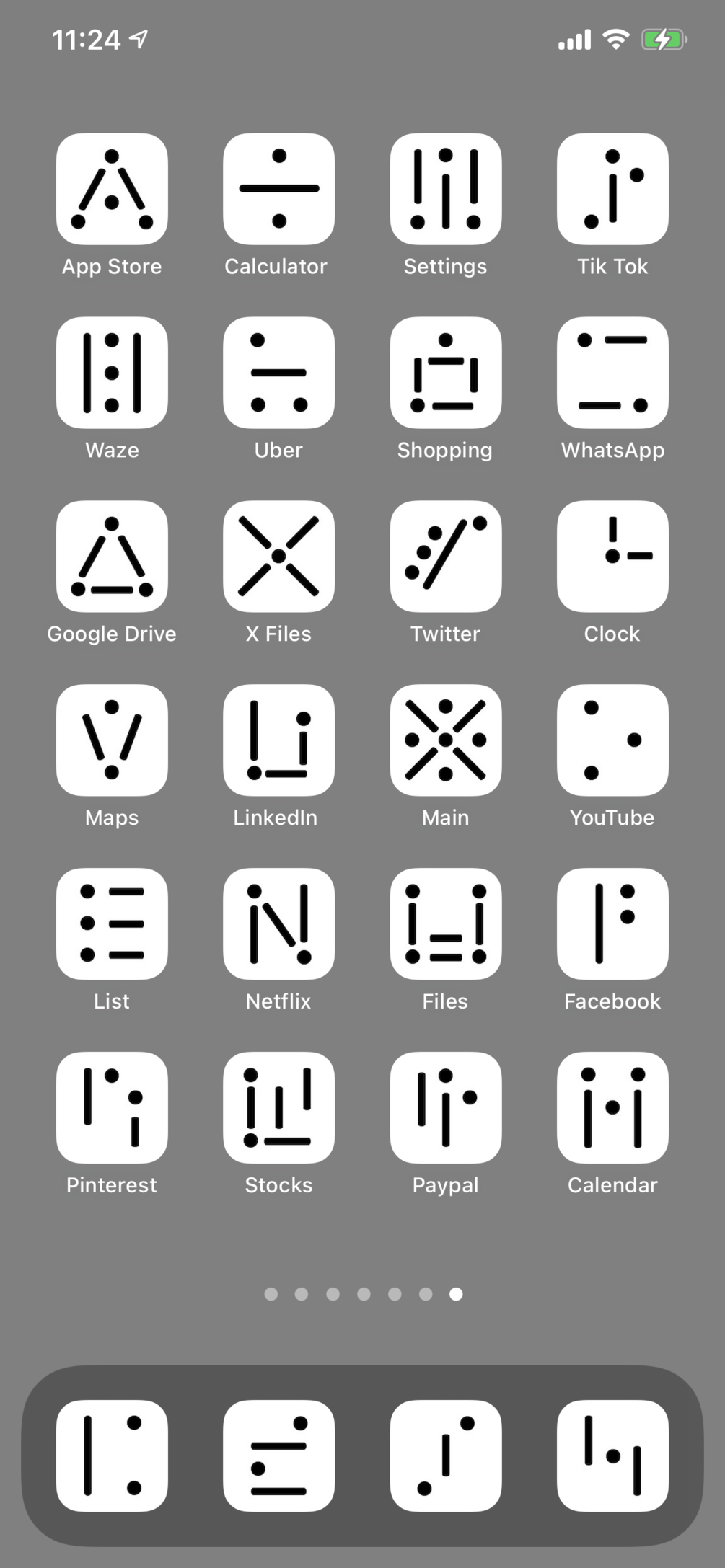Open Maps
Screen dimensions: 725x1568
(112, 740)
